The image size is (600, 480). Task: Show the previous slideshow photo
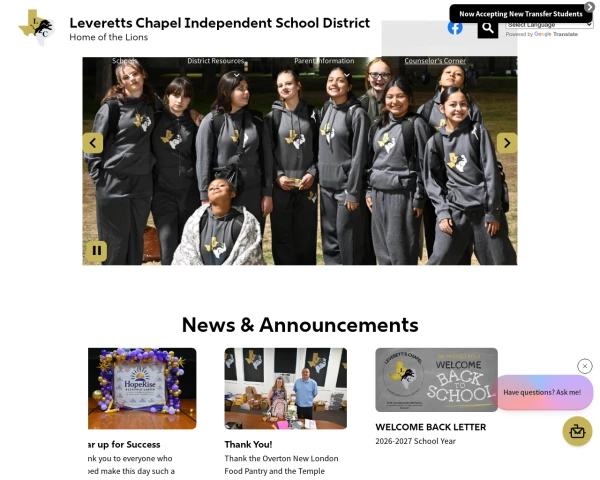[x=93, y=143]
